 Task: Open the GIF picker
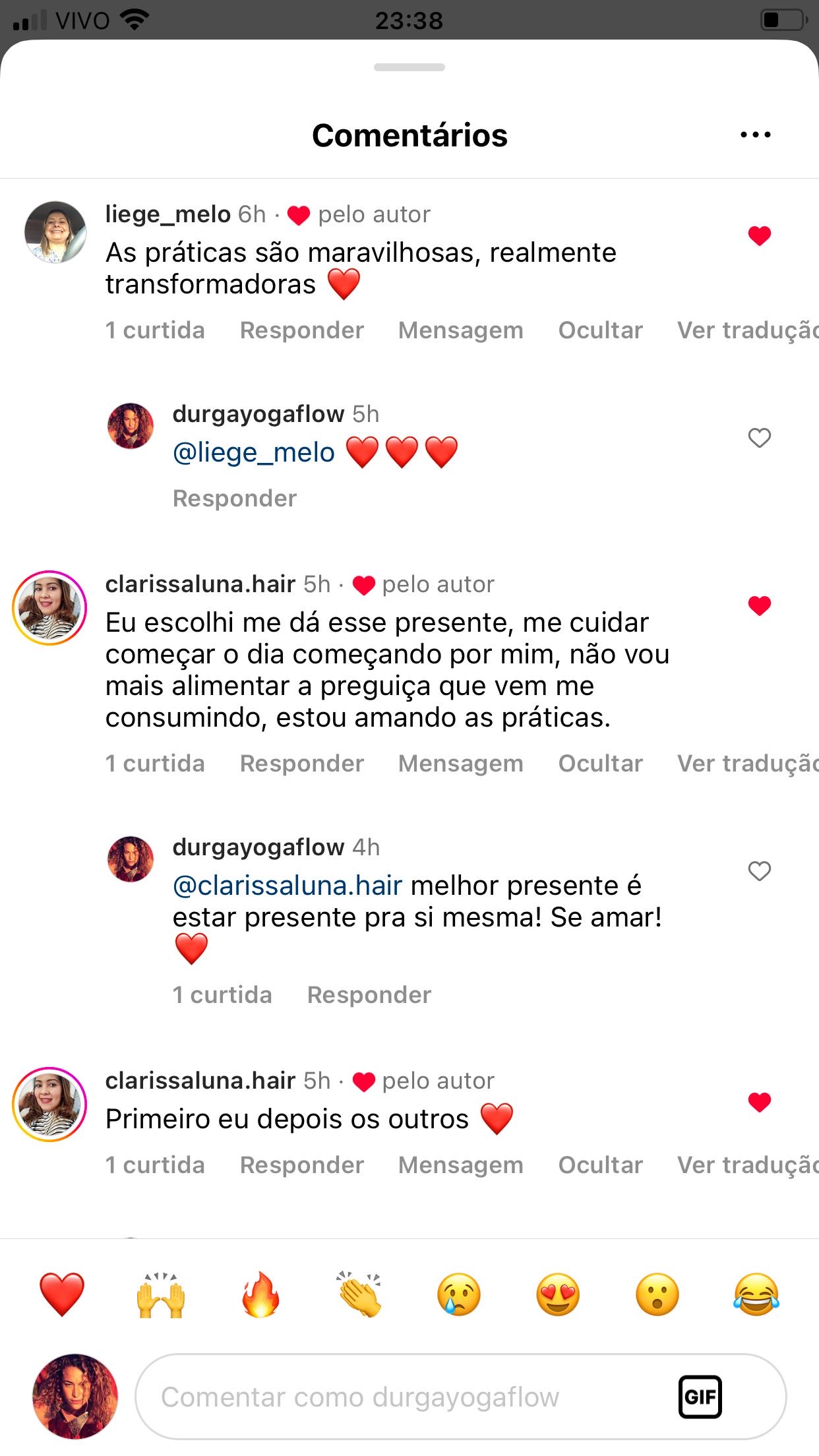click(x=700, y=1397)
